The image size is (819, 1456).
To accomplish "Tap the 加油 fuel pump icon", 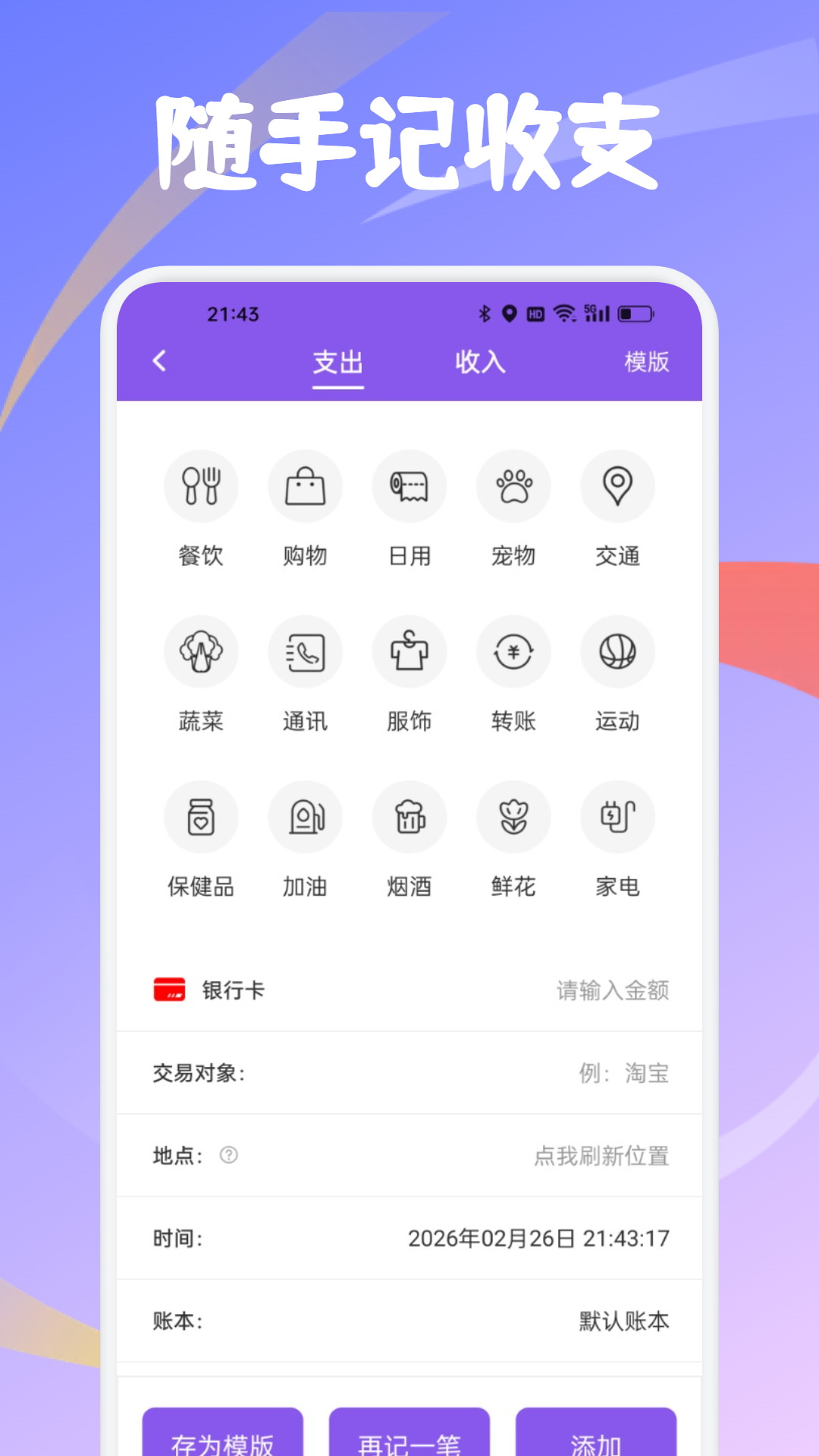I will click(x=305, y=817).
